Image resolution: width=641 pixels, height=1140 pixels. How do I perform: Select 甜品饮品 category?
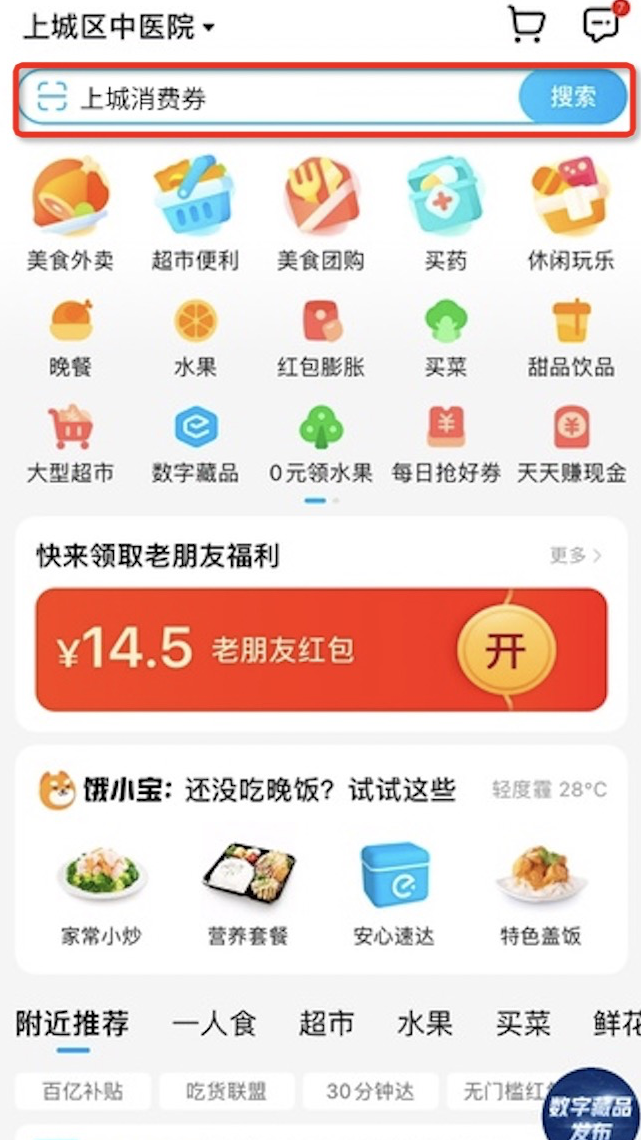571,338
